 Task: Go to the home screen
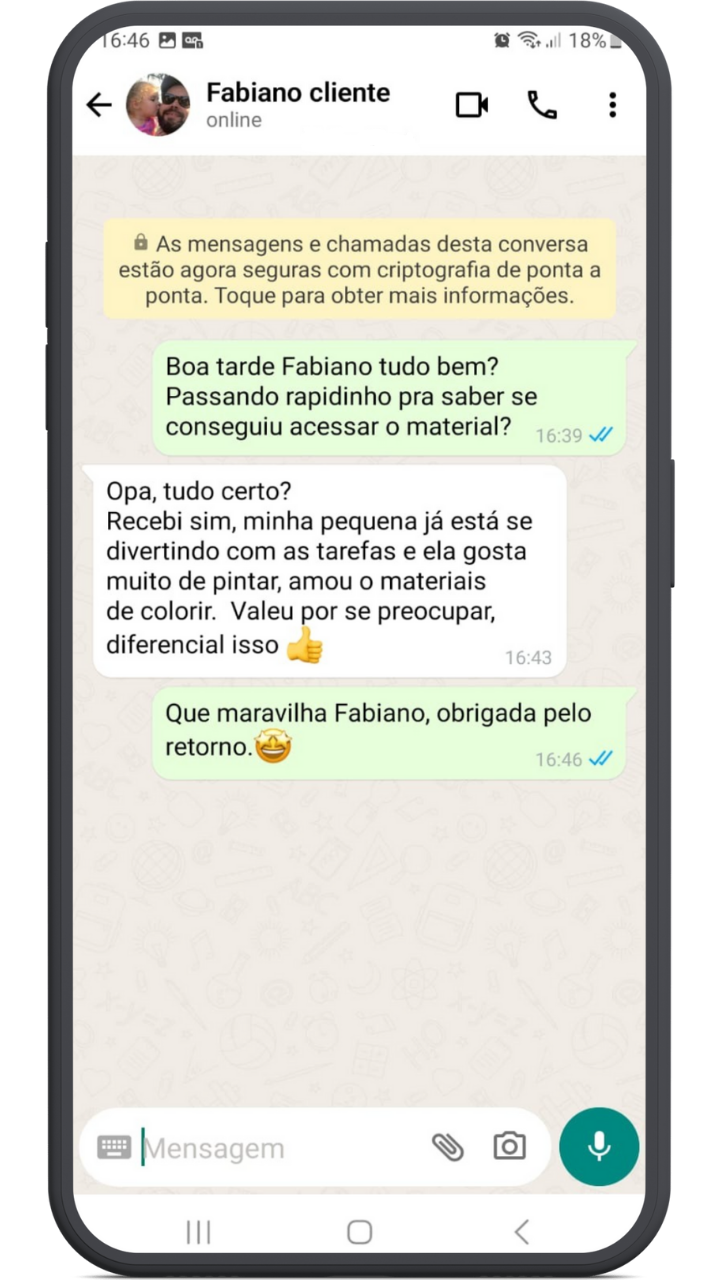click(x=360, y=1232)
